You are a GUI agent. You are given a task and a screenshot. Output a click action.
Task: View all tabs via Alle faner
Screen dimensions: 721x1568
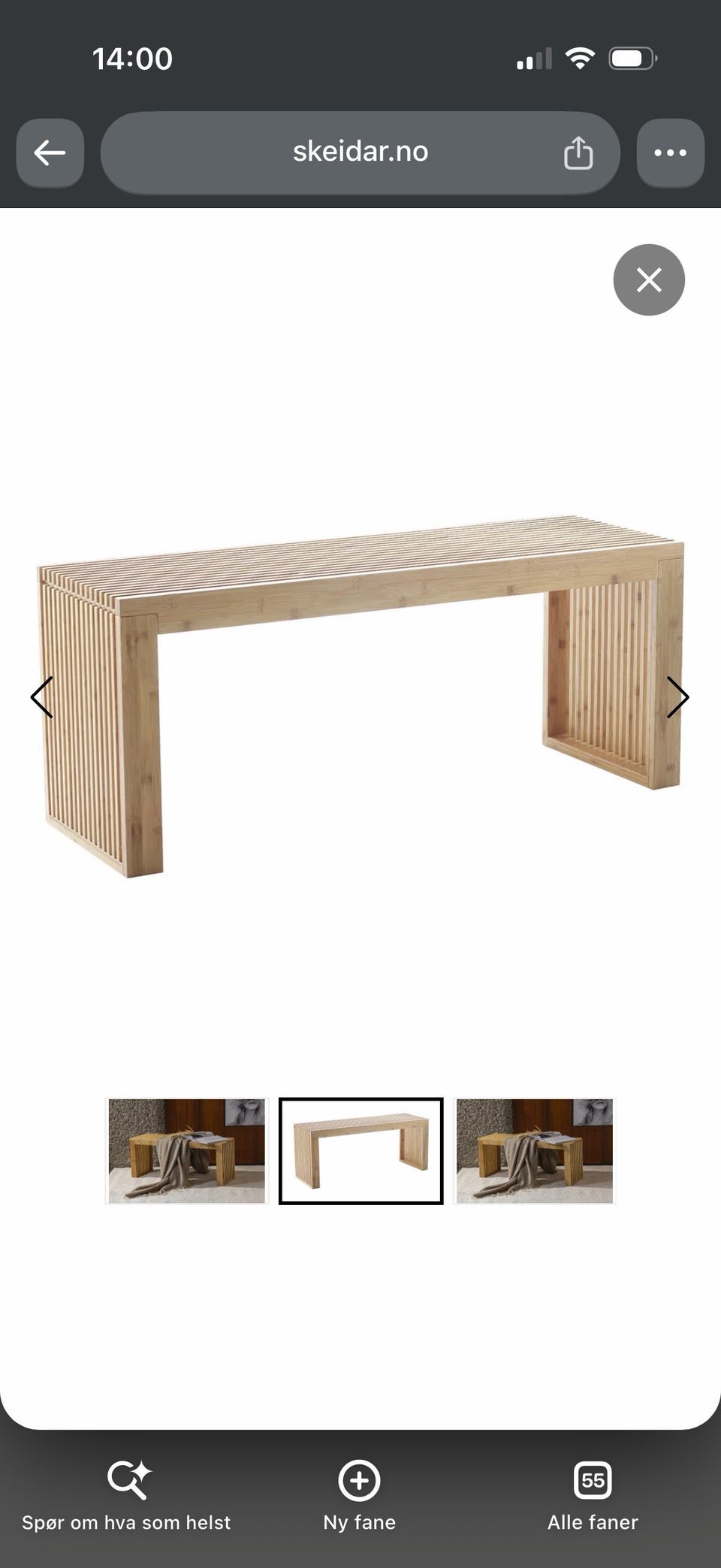click(593, 1496)
